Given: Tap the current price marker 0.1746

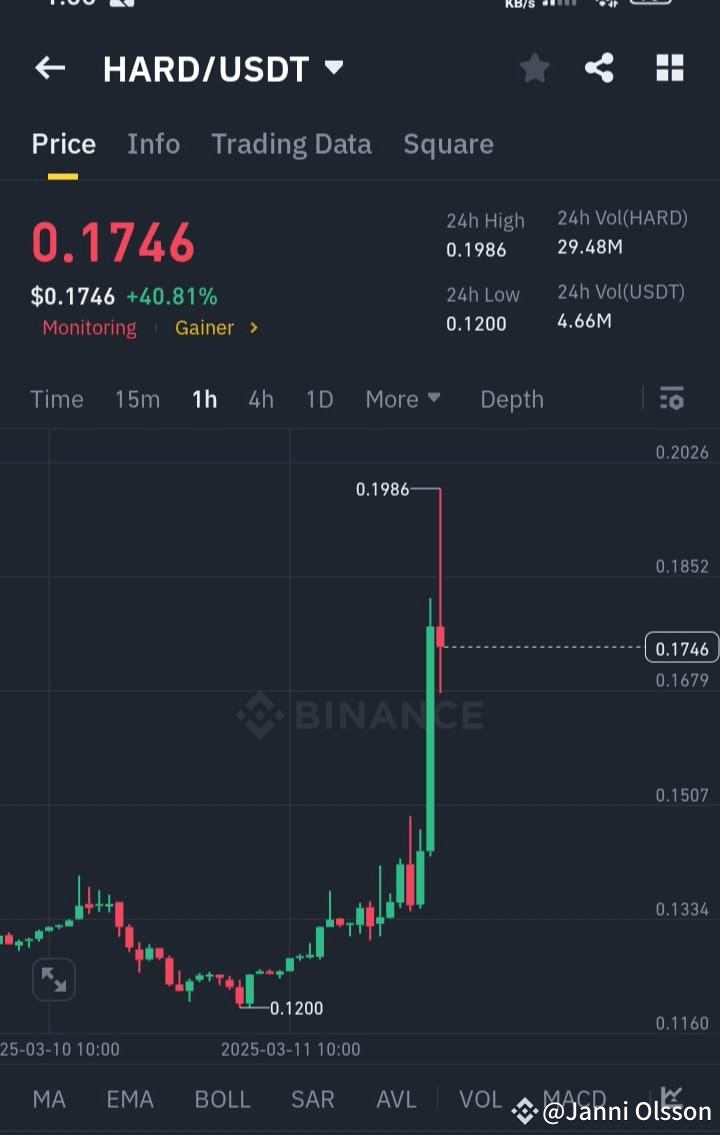Looking at the screenshot, I should (682, 648).
